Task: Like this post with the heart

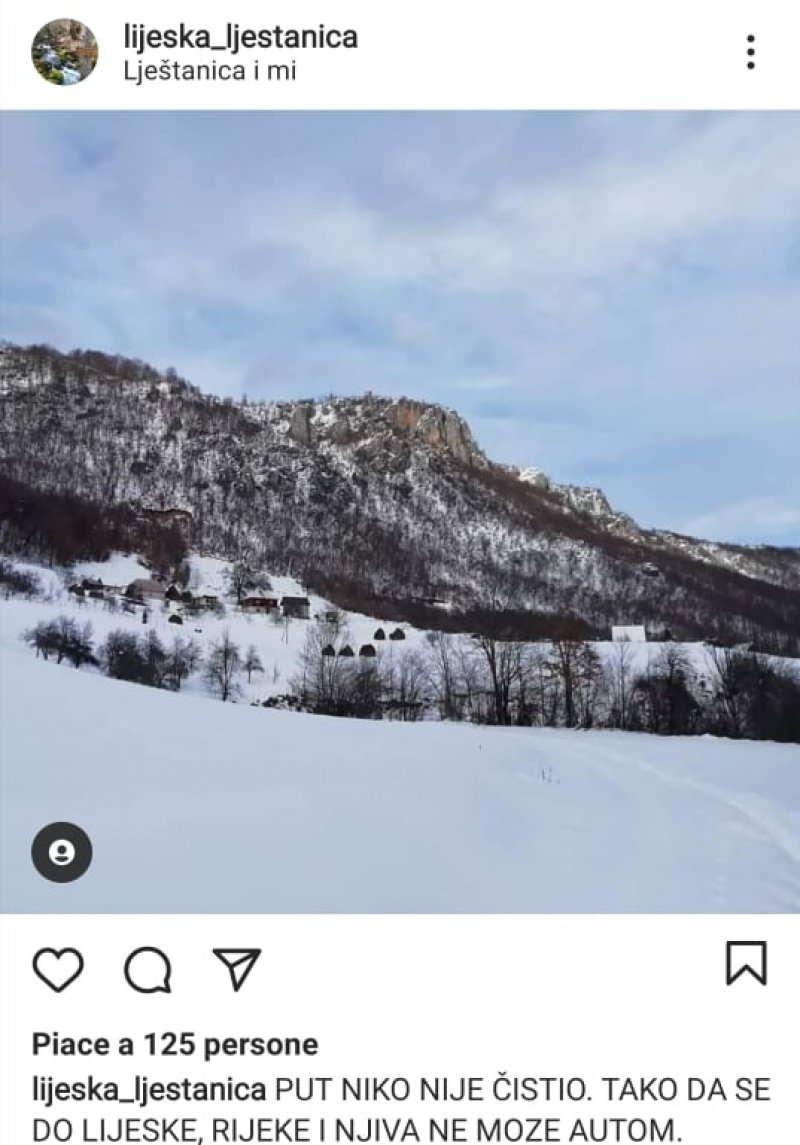Action: (58, 968)
